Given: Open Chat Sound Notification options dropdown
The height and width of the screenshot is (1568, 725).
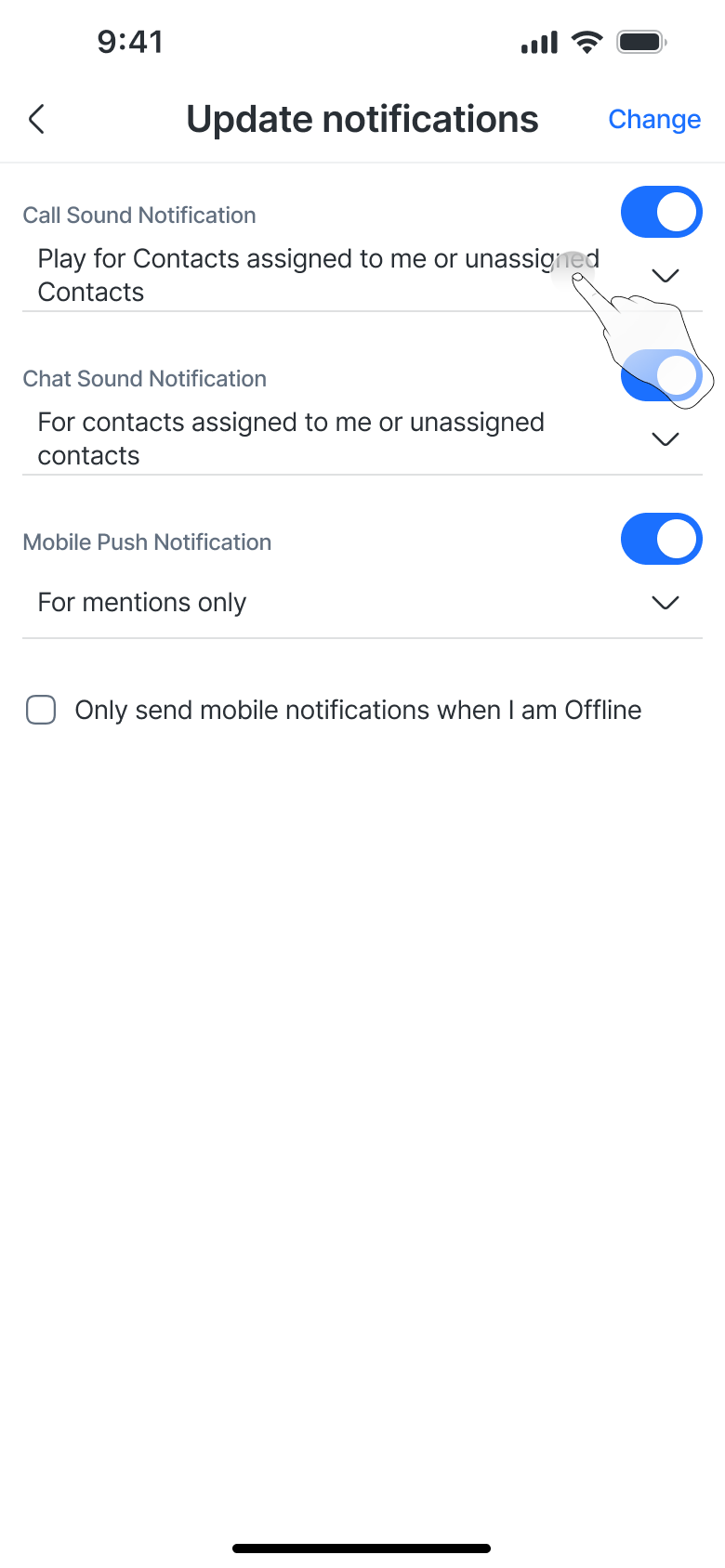Looking at the screenshot, I should pyautogui.click(x=665, y=439).
